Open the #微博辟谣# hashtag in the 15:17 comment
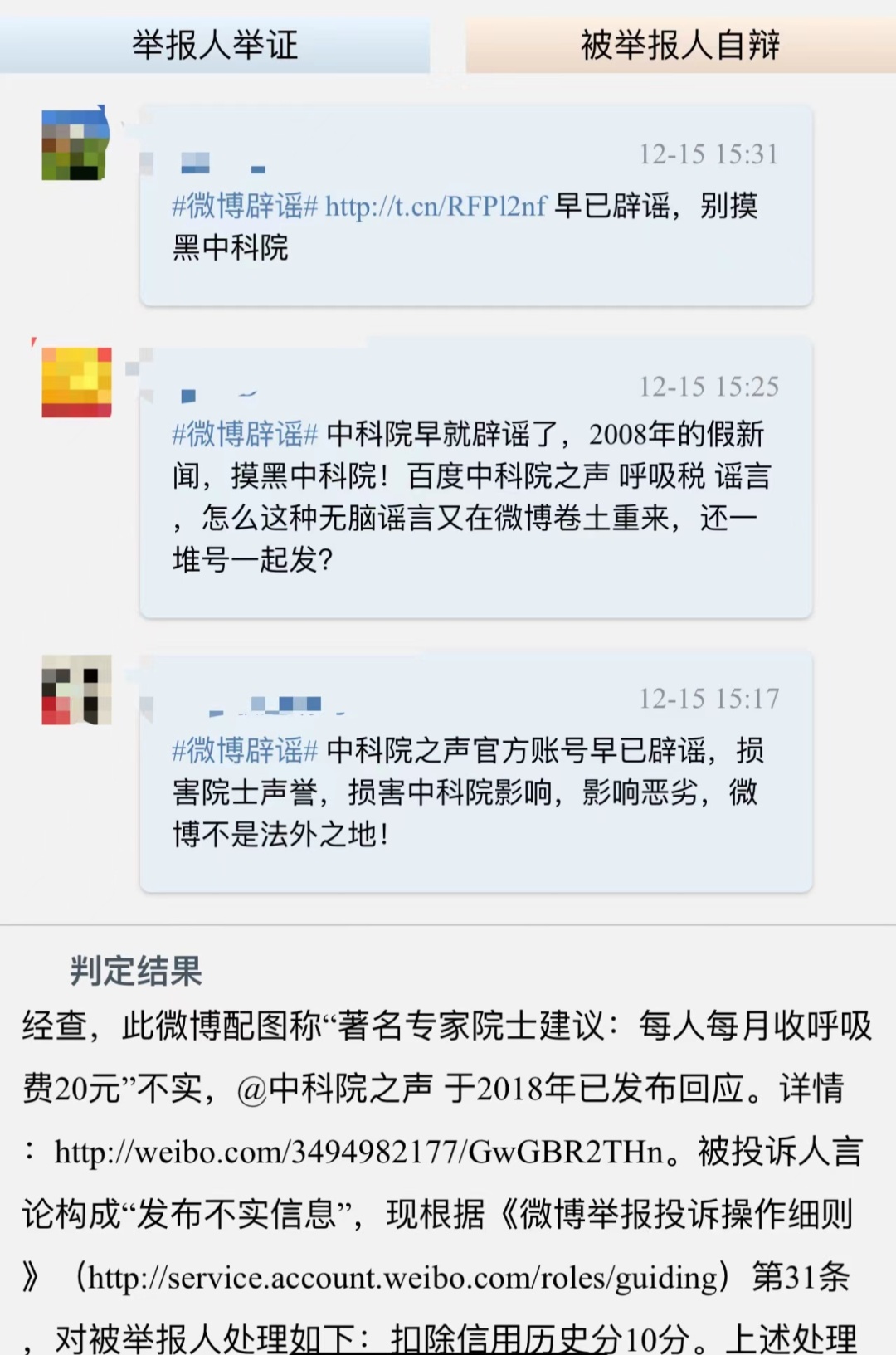896x1355 pixels. click(245, 750)
